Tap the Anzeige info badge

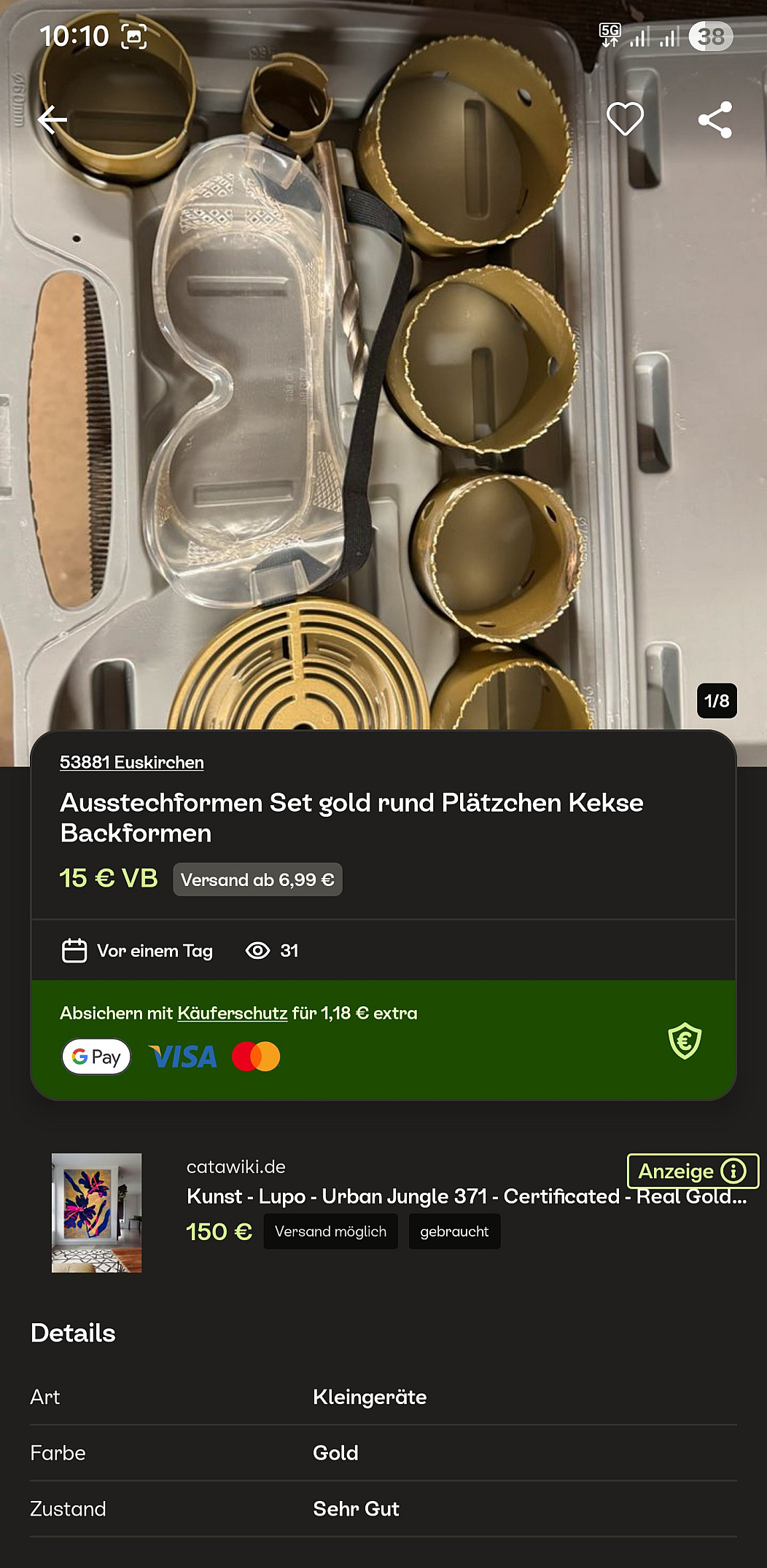pyautogui.click(x=692, y=1171)
